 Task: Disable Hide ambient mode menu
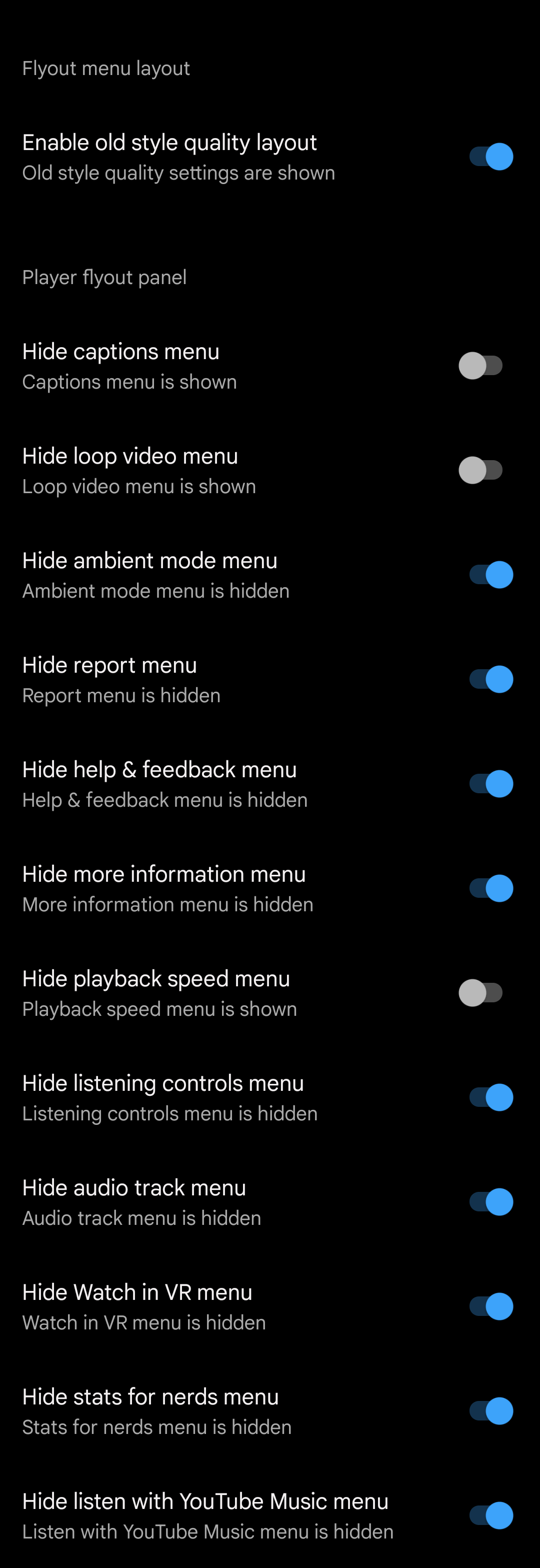pyautogui.click(x=490, y=574)
